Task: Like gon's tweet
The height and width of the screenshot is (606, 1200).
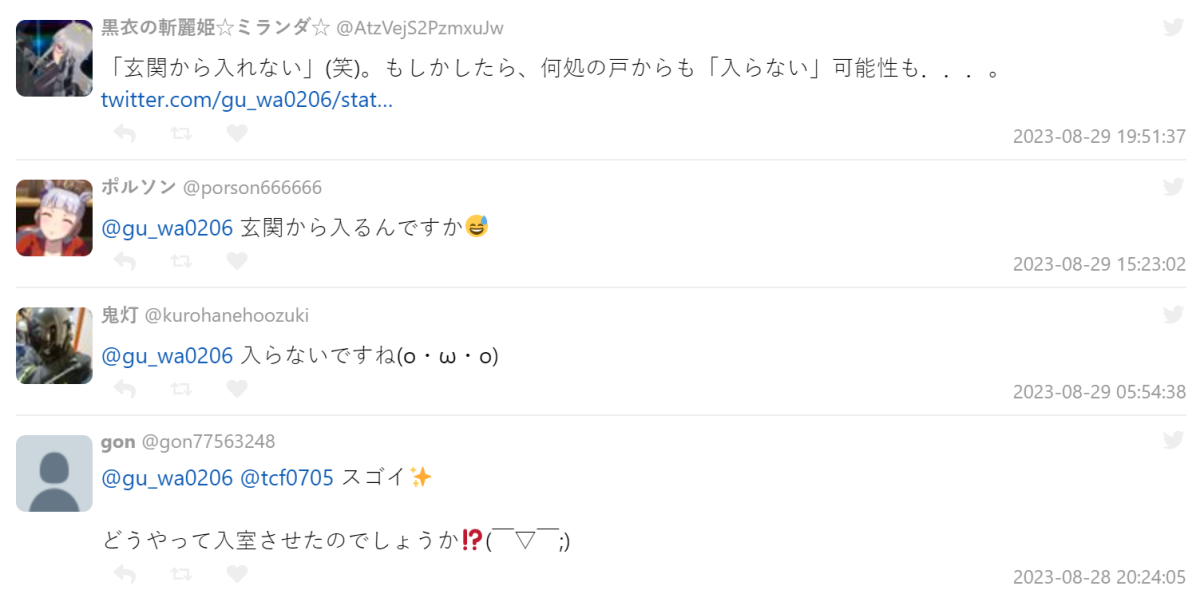Action: (236, 574)
